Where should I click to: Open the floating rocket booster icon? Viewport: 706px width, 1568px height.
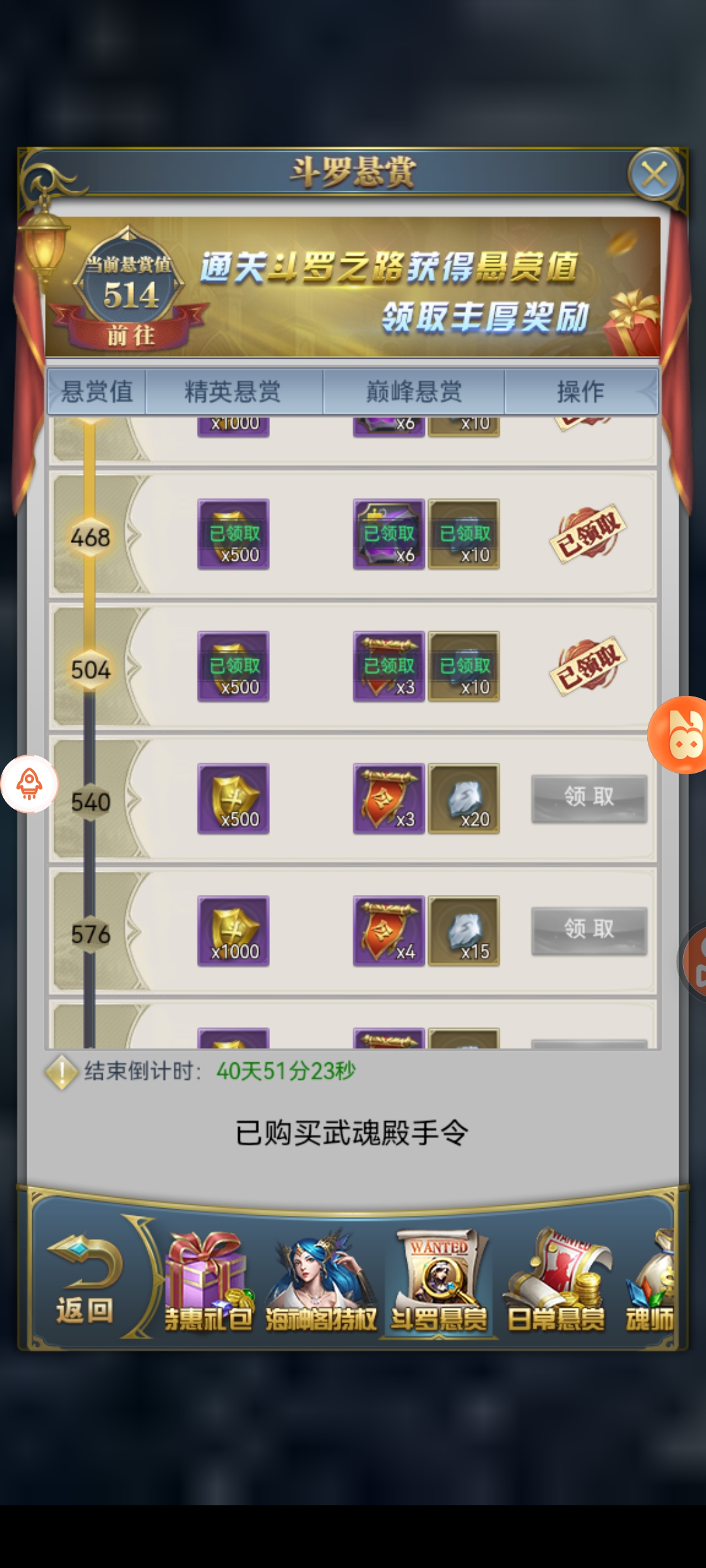pyautogui.click(x=29, y=783)
